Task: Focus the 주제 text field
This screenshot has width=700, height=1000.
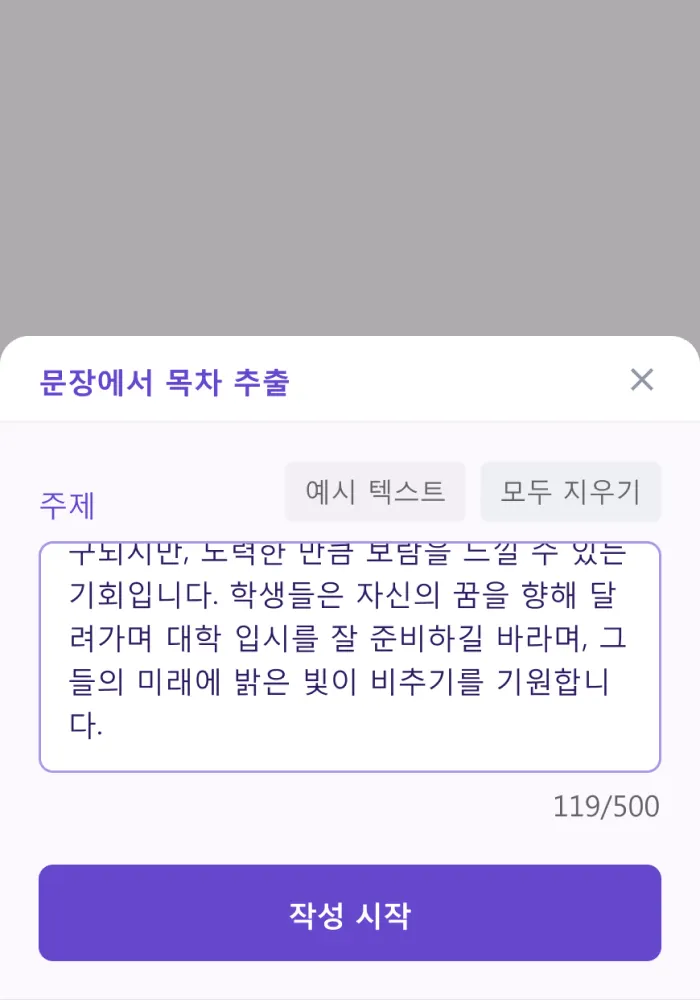Action: (349, 656)
